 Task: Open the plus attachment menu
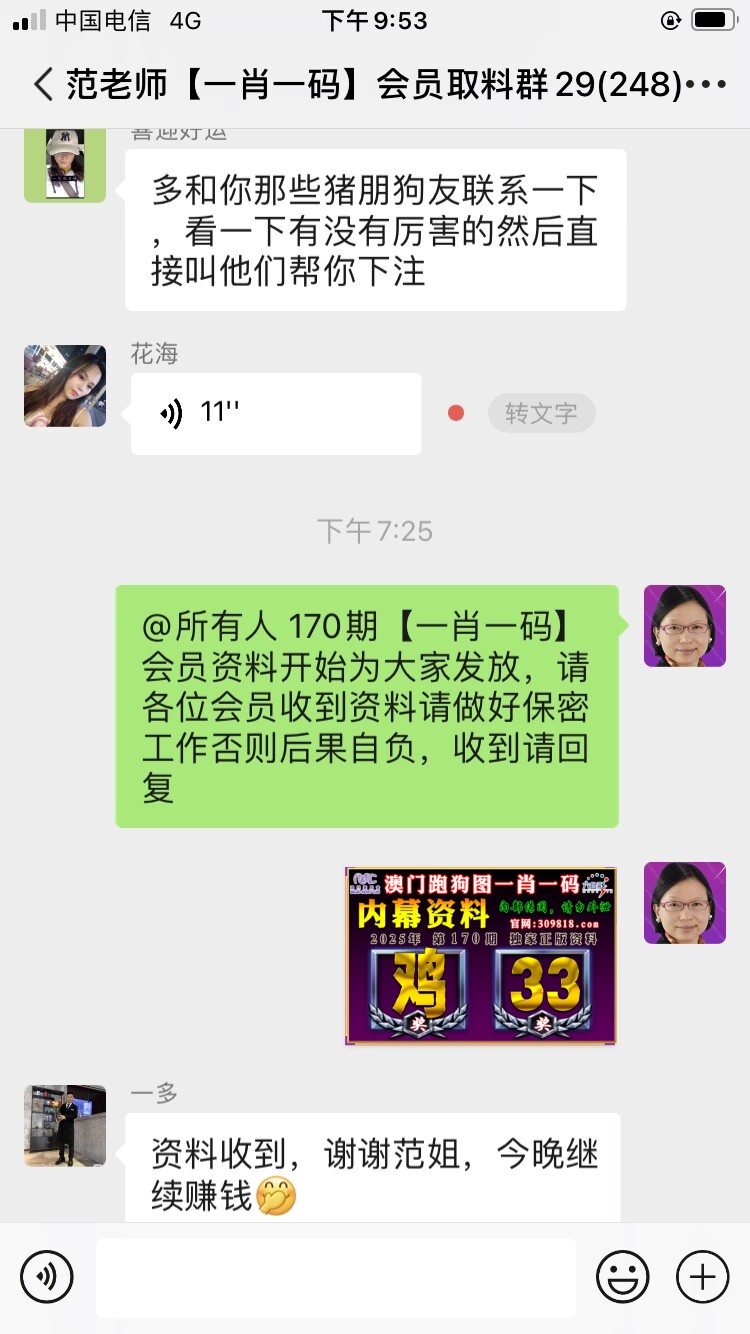702,1277
